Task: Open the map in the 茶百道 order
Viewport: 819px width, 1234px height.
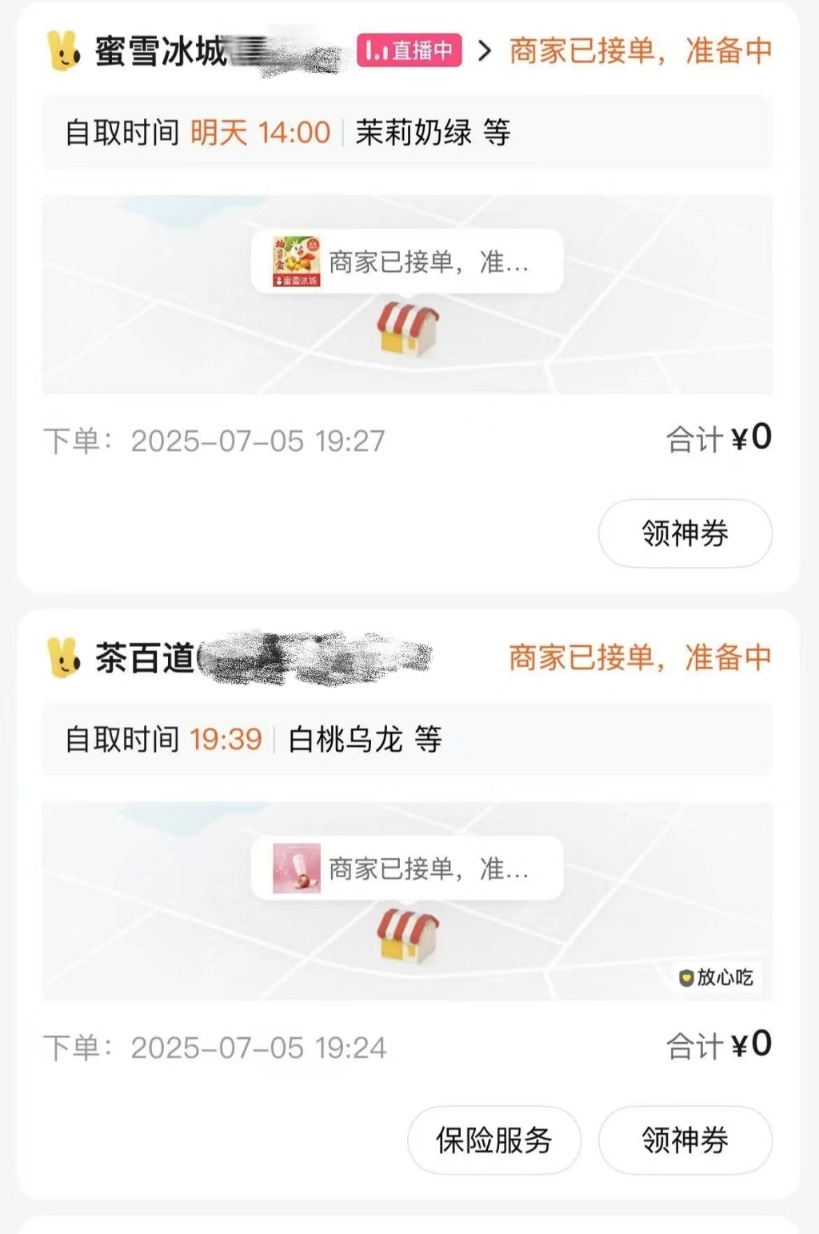Action: click(x=407, y=901)
